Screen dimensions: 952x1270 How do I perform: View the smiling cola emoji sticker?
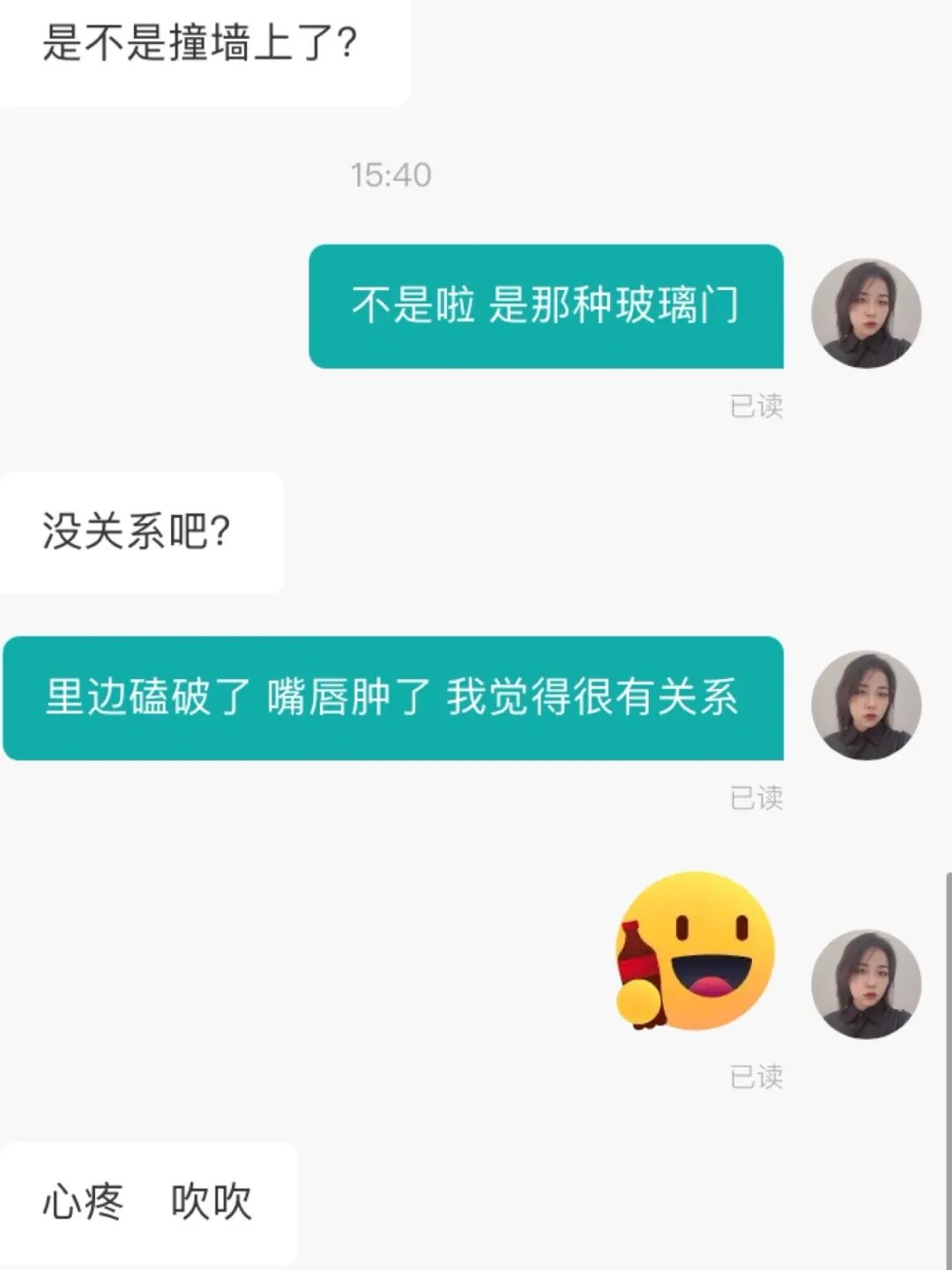click(x=695, y=952)
